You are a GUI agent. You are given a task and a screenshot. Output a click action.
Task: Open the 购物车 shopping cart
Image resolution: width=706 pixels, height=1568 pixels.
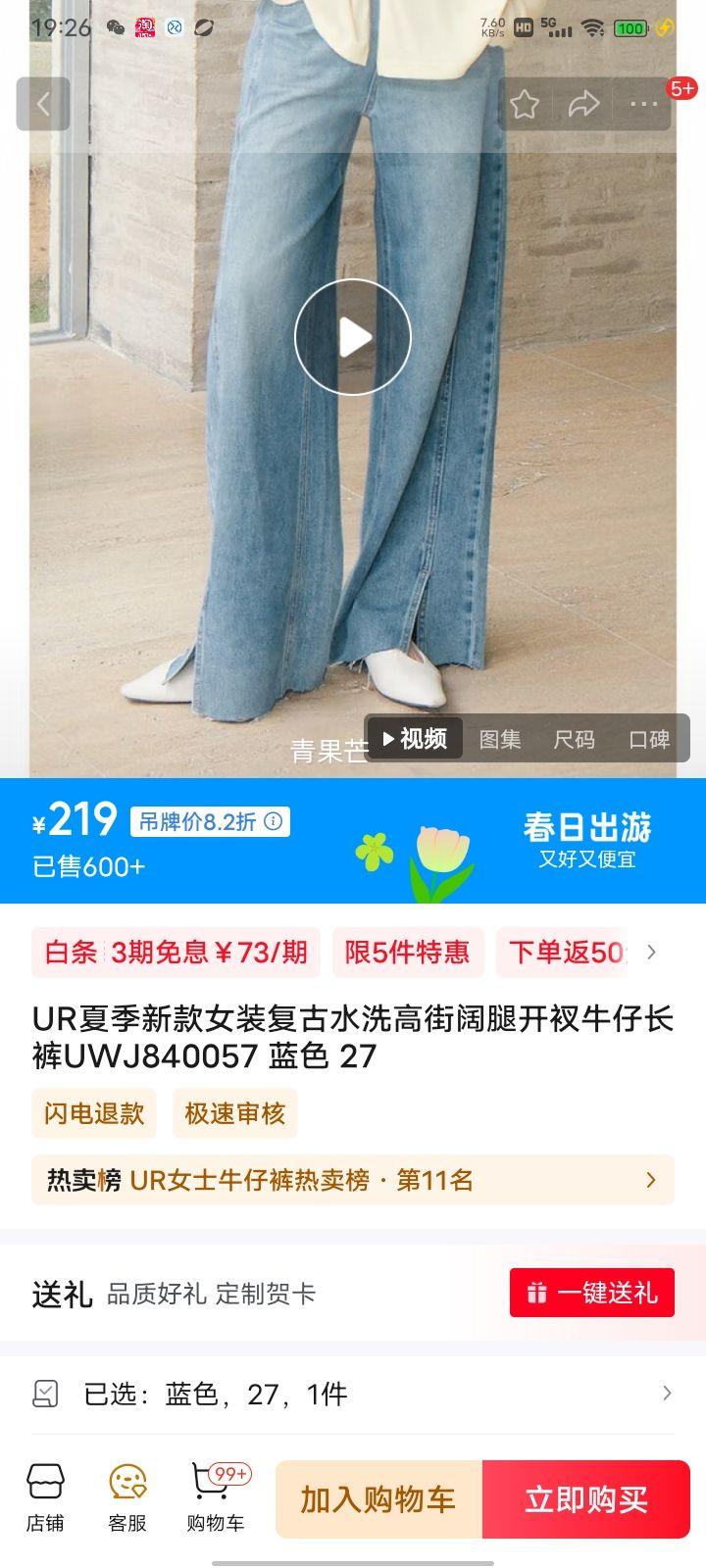point(216,1499)
